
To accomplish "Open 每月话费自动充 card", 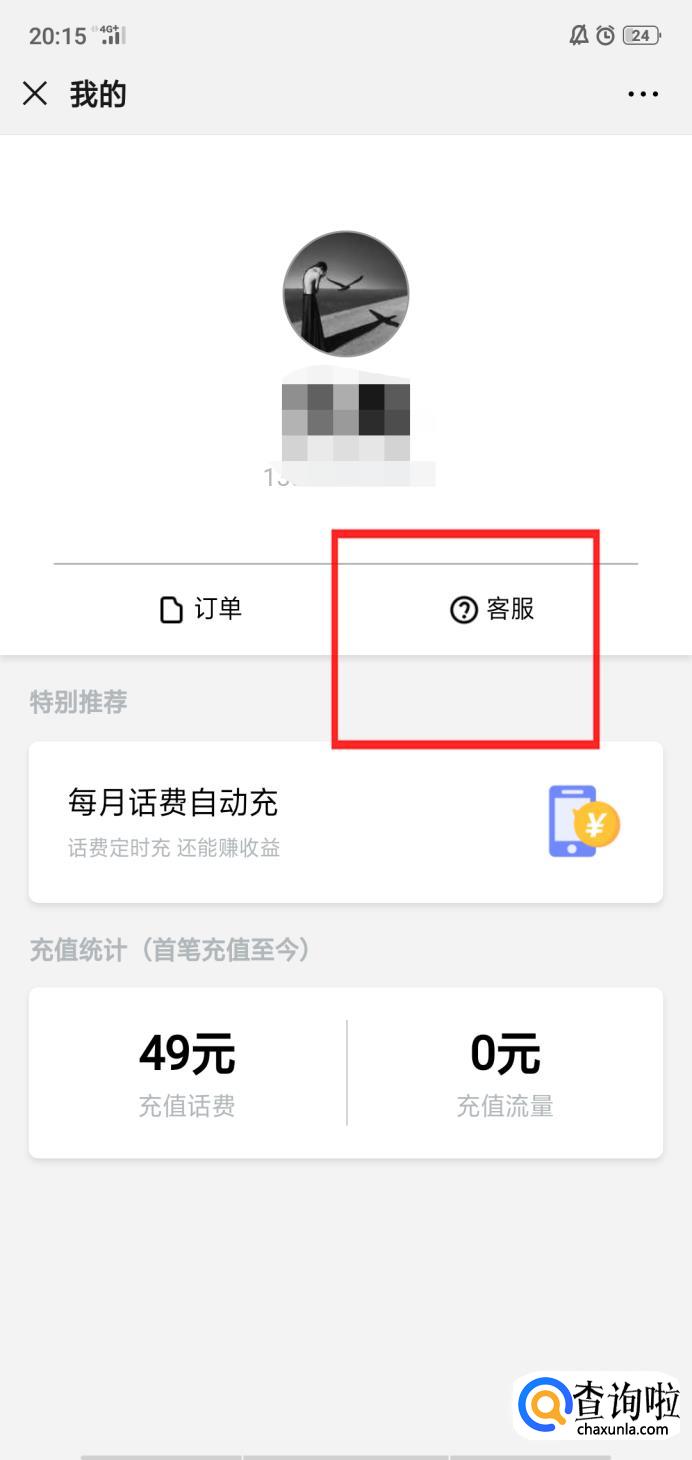I will pyautogui.click(x=346, y=822).
